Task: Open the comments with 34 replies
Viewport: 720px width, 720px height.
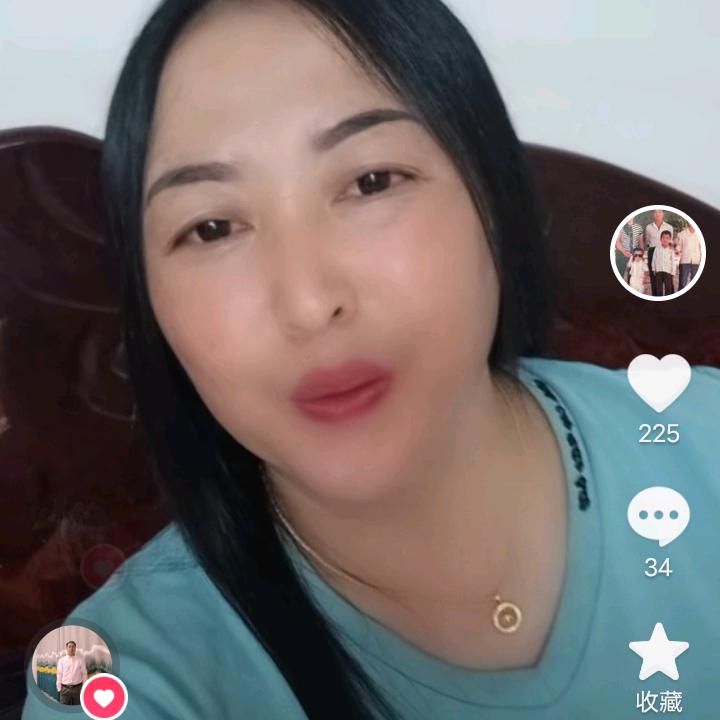Action: click(658, 517)
